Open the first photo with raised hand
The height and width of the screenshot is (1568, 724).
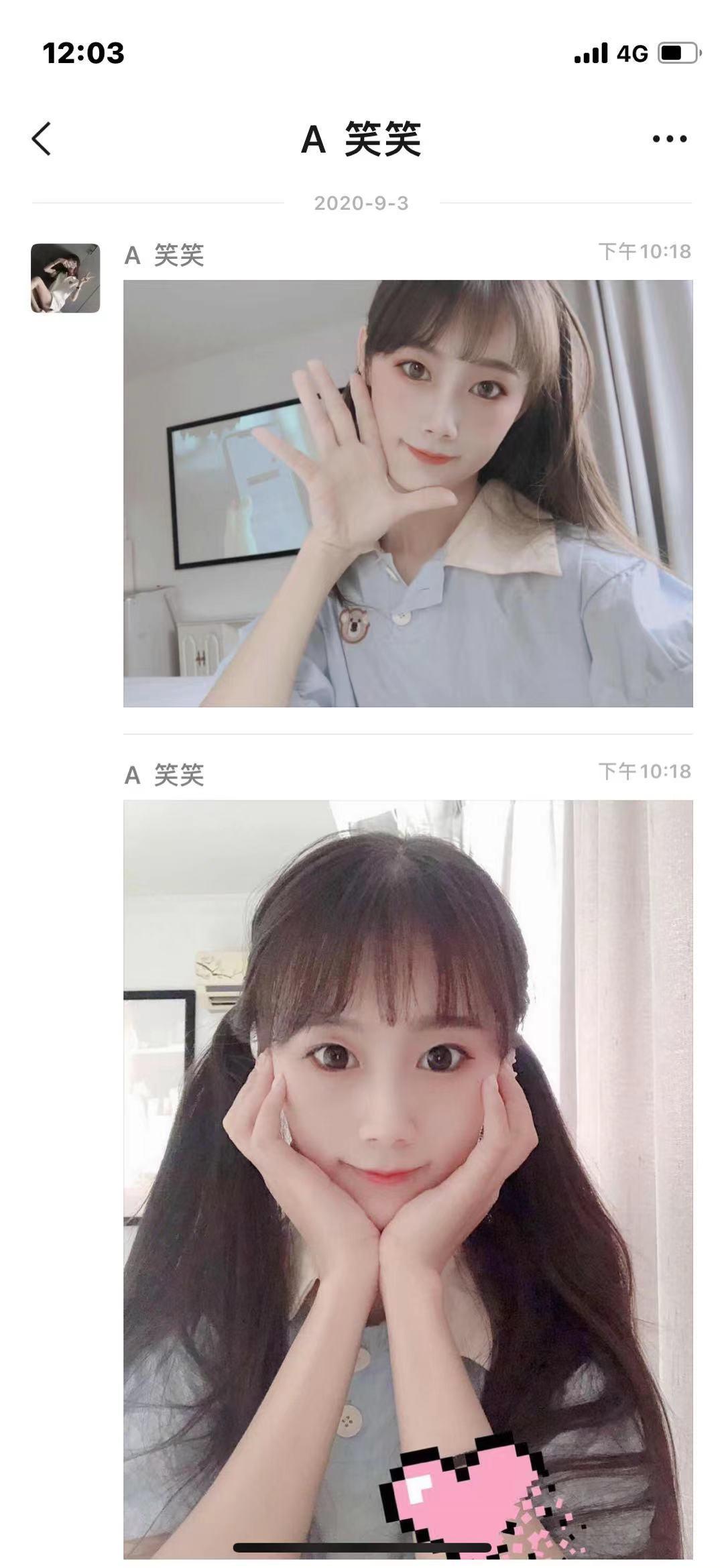pyautogui.click(x=408, y=493)
